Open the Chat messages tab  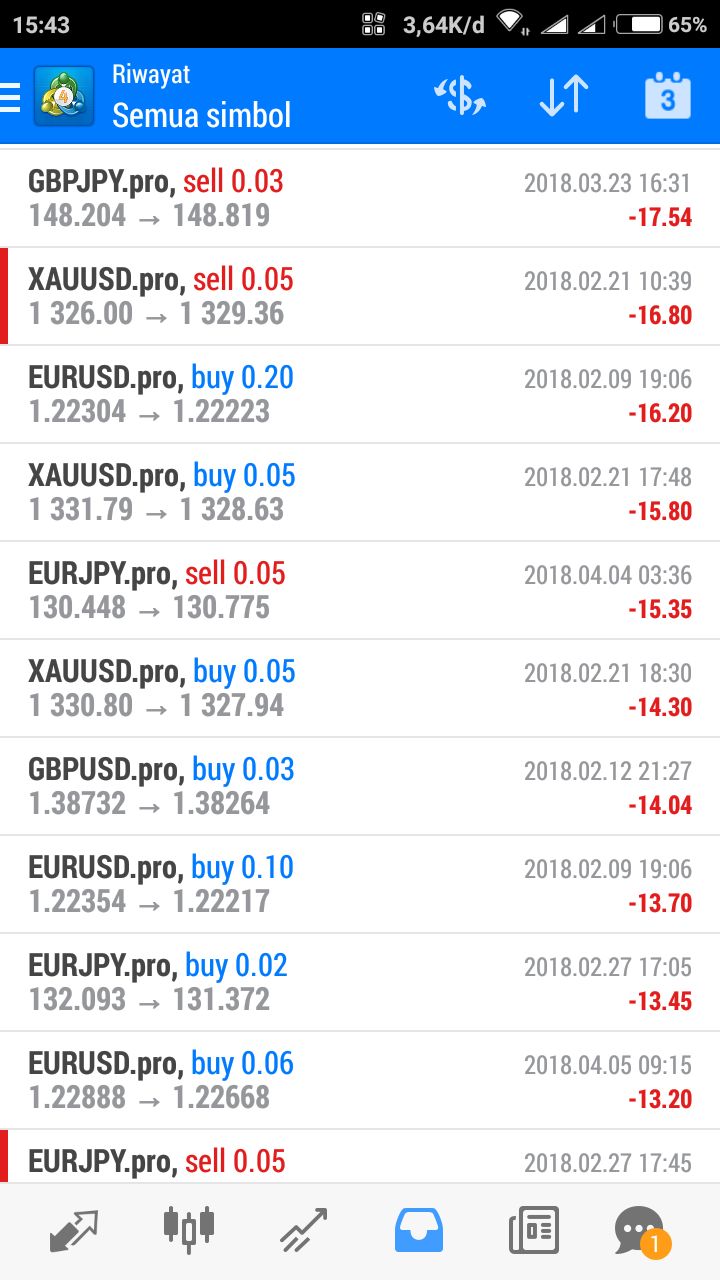click(x=640, y=1230)
